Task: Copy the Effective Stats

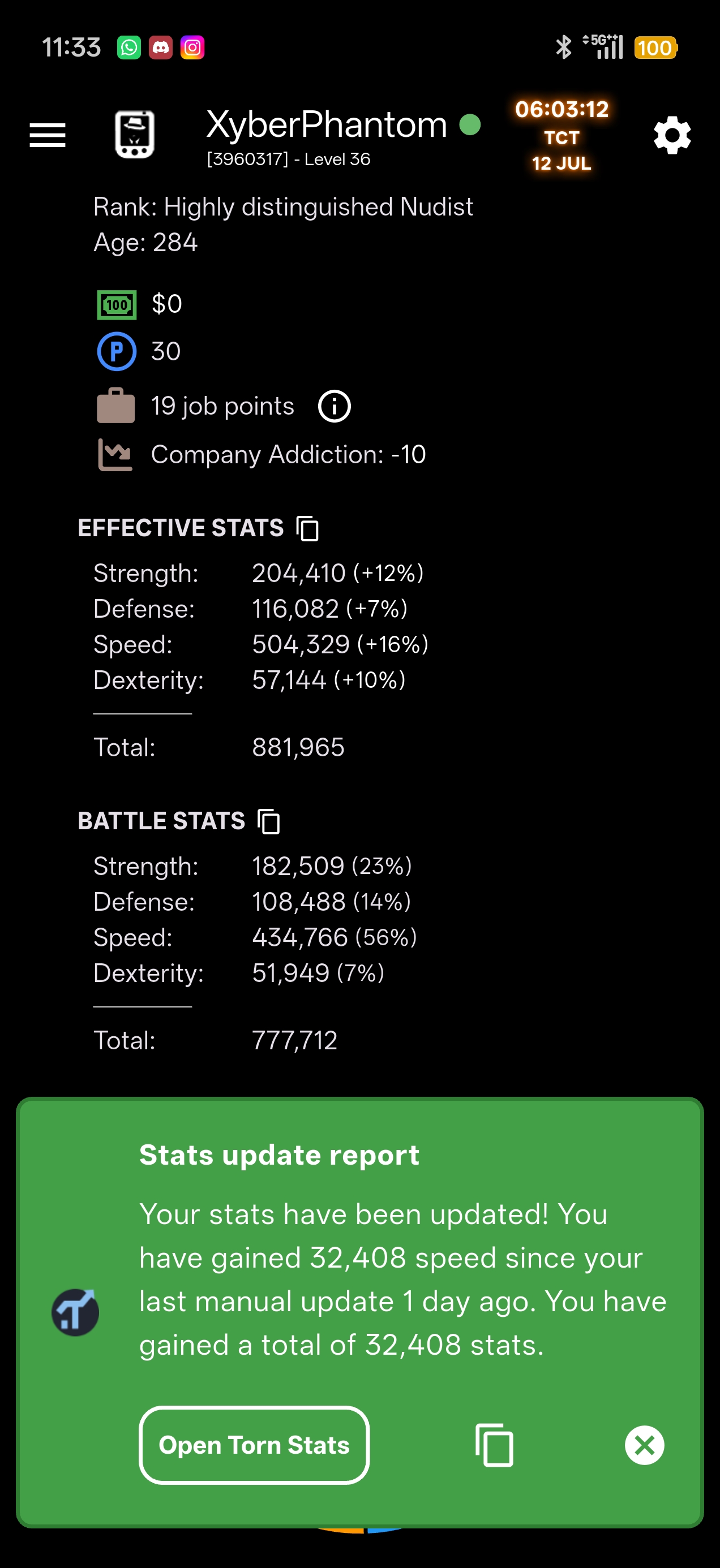Action: click(x=307, y=528)
